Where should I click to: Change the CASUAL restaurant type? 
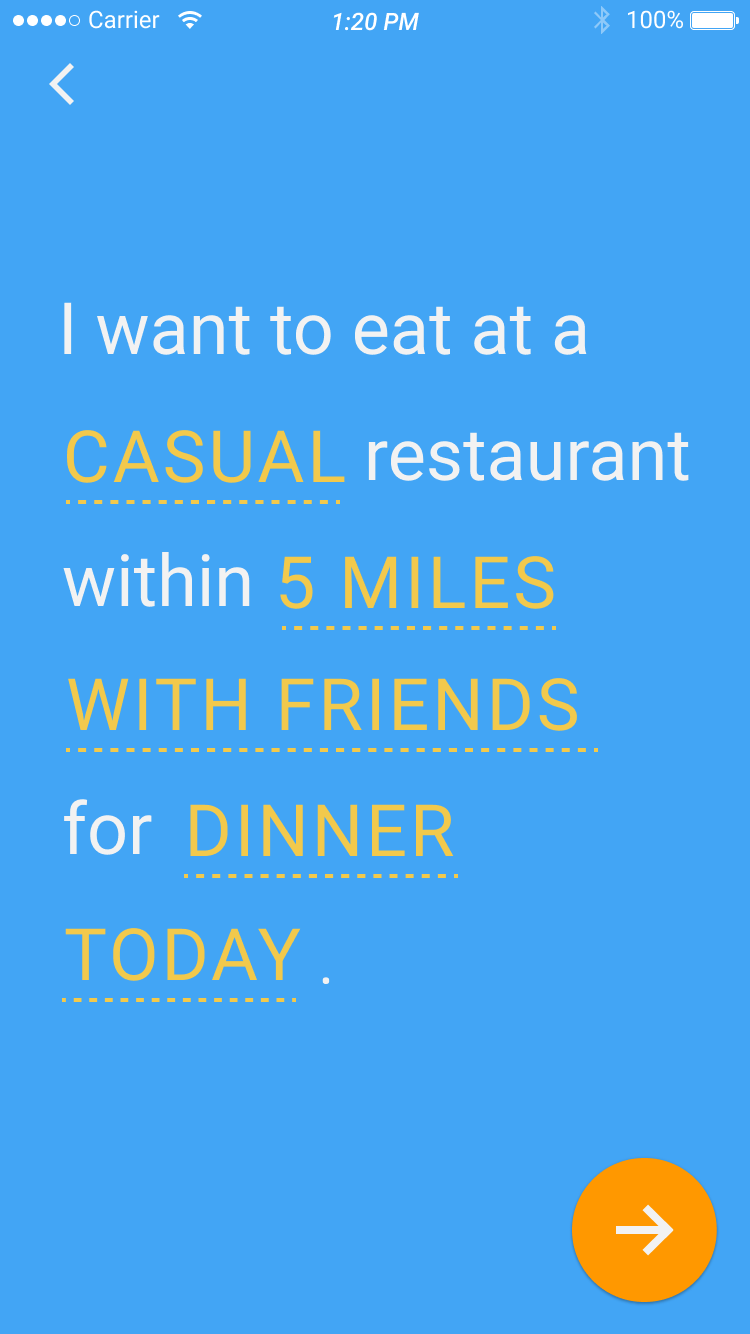205,458
